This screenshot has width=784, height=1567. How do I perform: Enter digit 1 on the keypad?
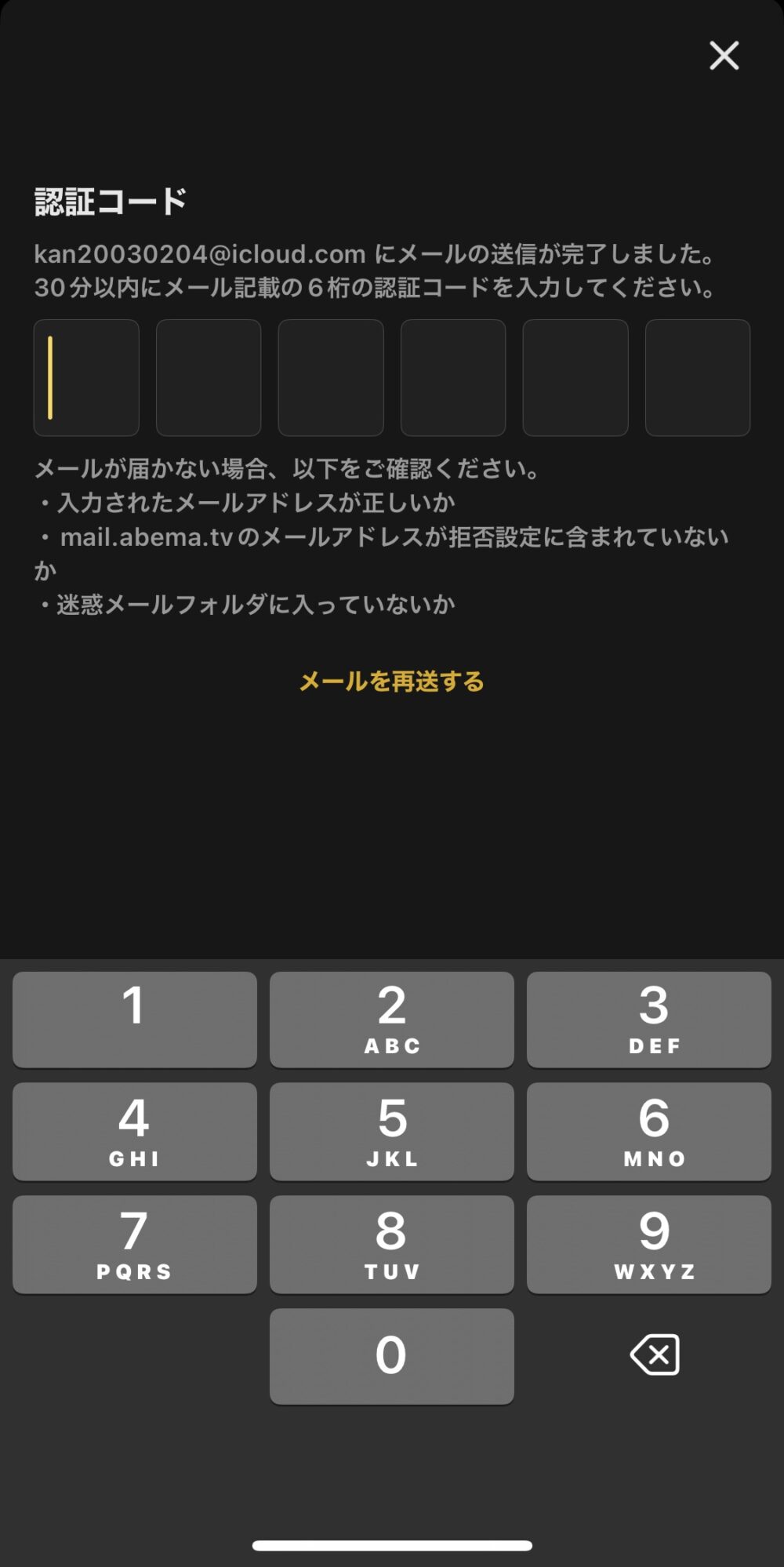click(x=134, y=1019)
